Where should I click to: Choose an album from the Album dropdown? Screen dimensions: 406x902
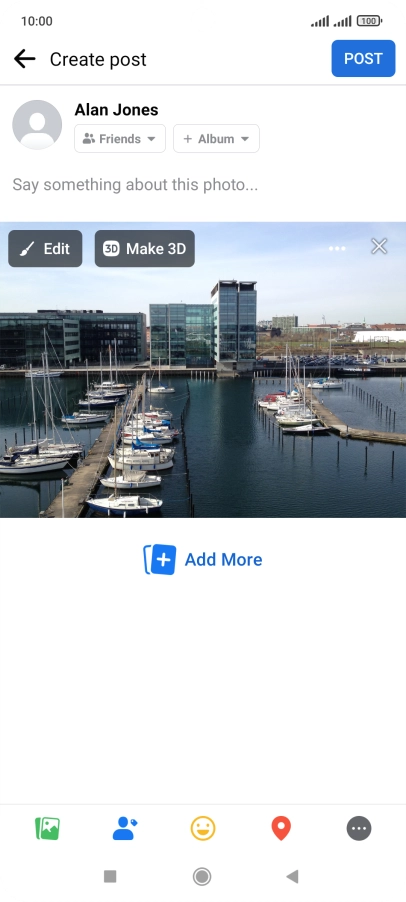[x=216, y=139]
